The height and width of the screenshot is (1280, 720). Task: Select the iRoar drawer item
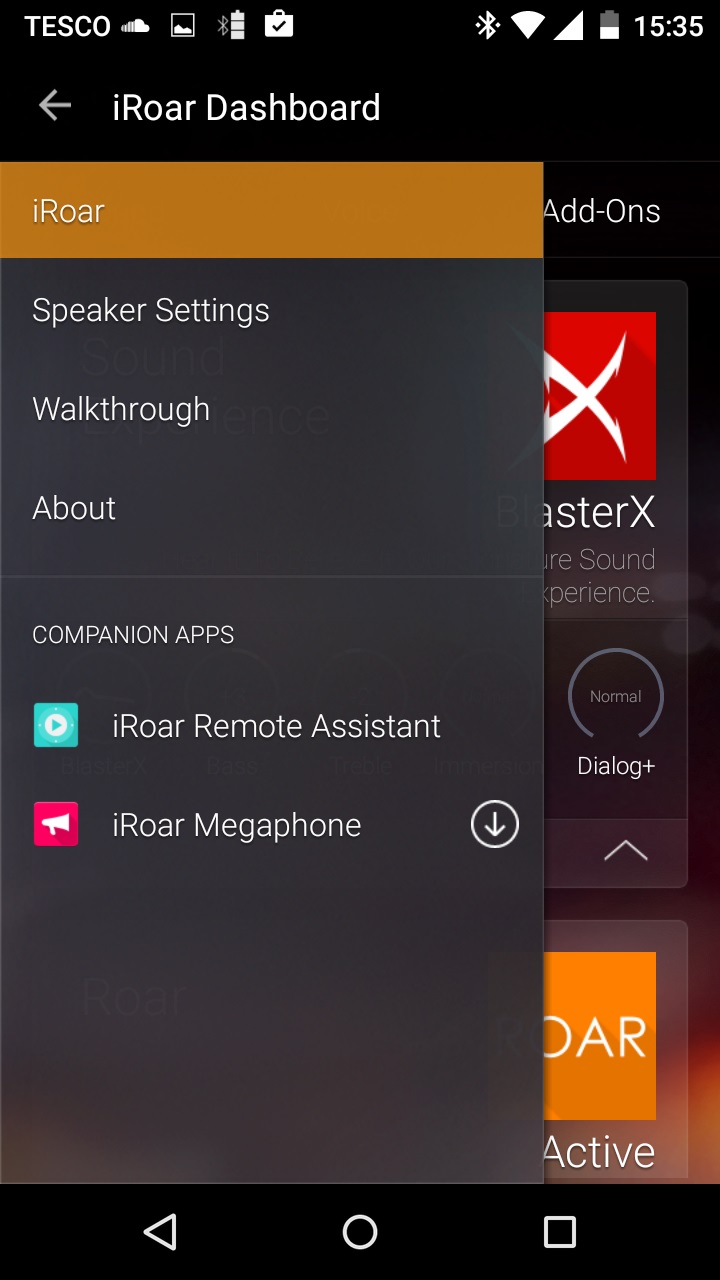point(271,210)
